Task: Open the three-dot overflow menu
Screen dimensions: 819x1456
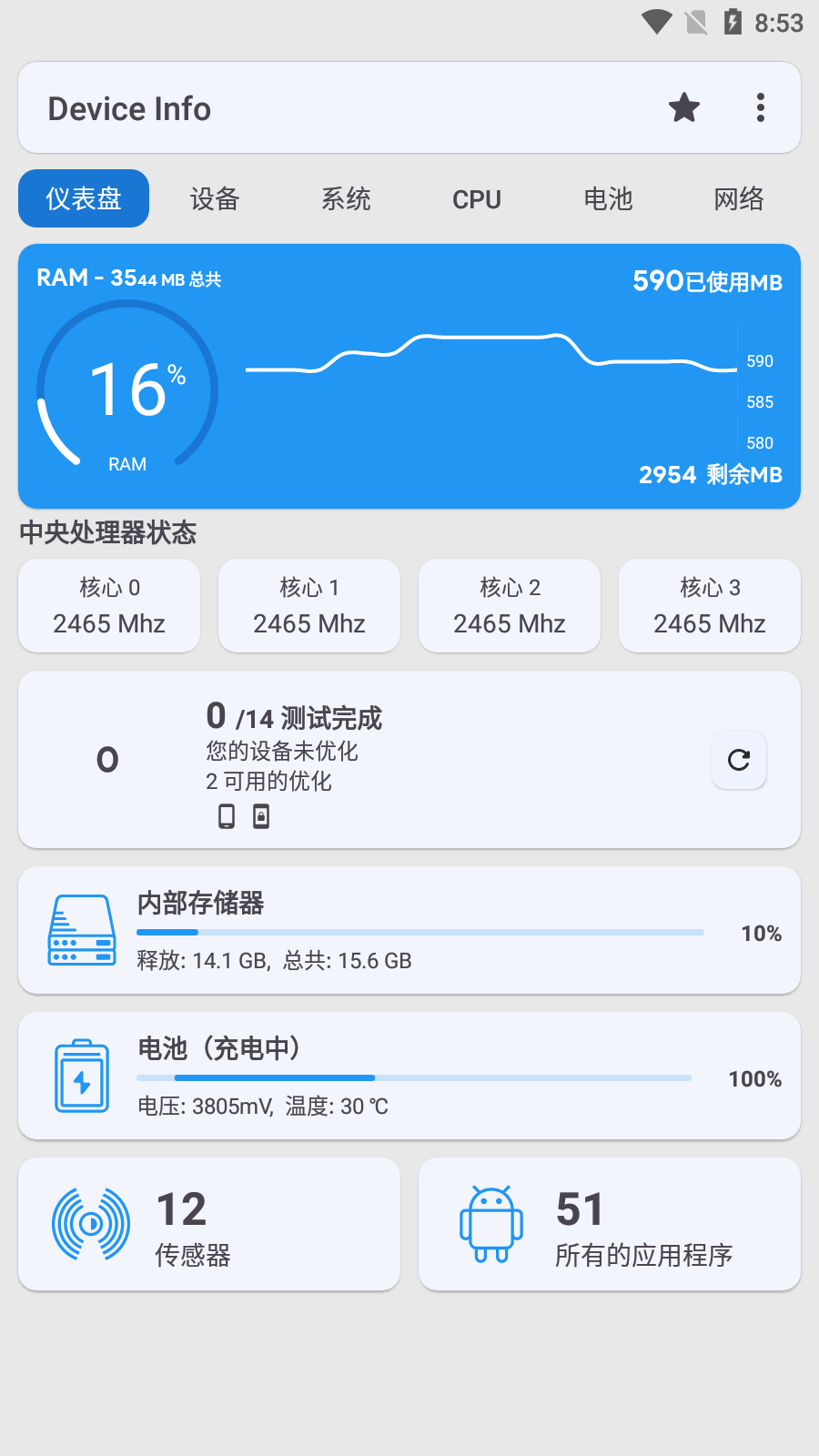Action: pos(761,107)
